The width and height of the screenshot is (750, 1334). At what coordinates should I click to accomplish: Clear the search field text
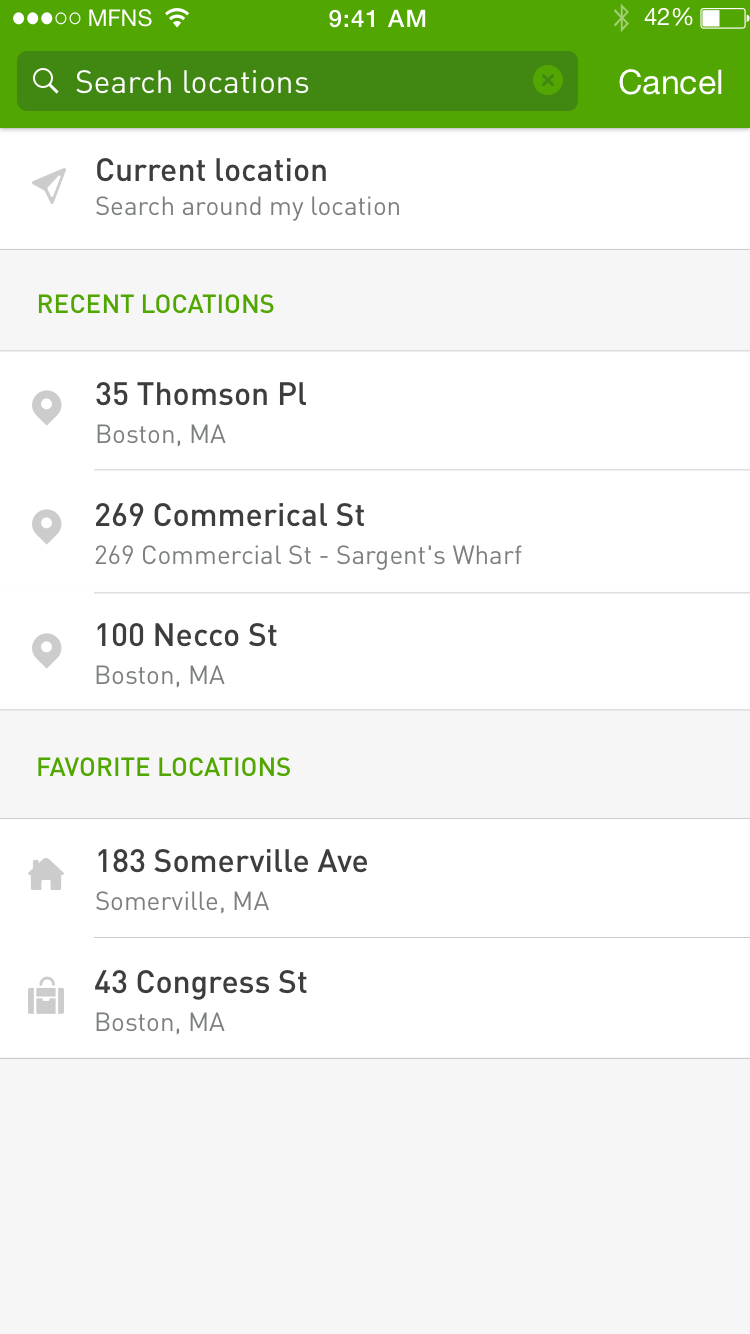[x=548, y=80]
